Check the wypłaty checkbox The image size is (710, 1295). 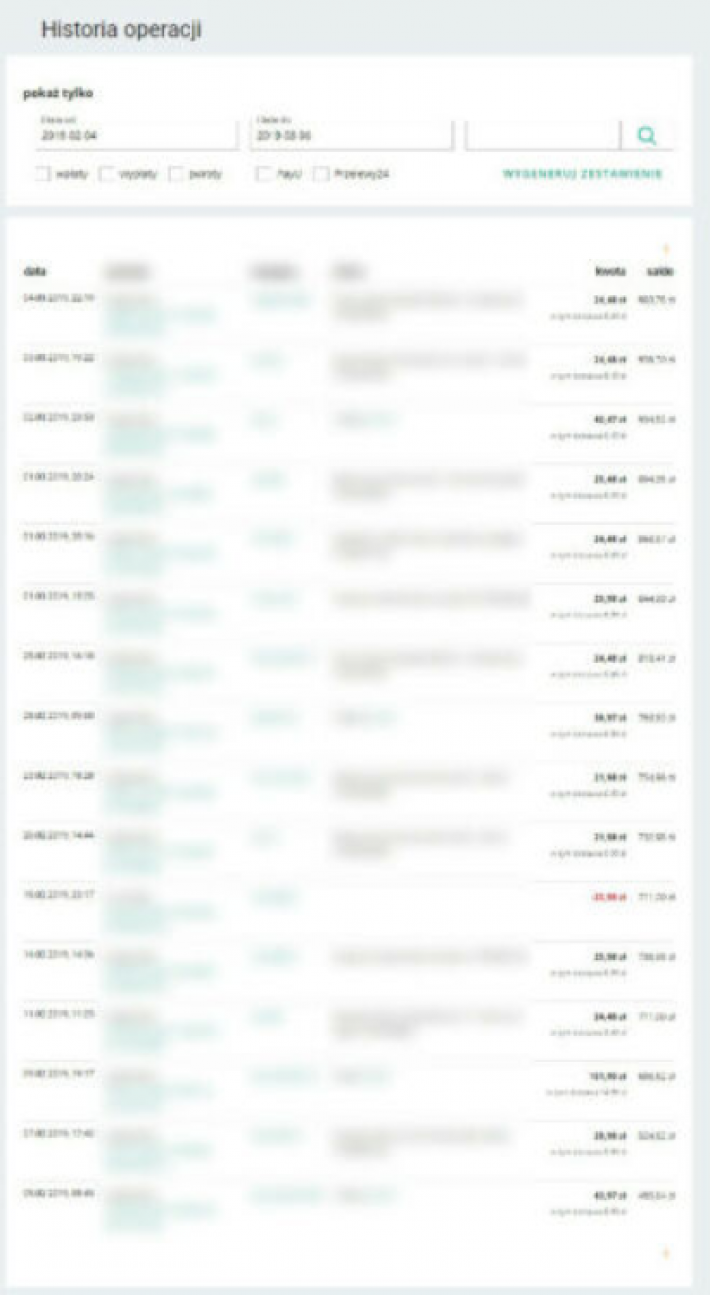point(108,174)
